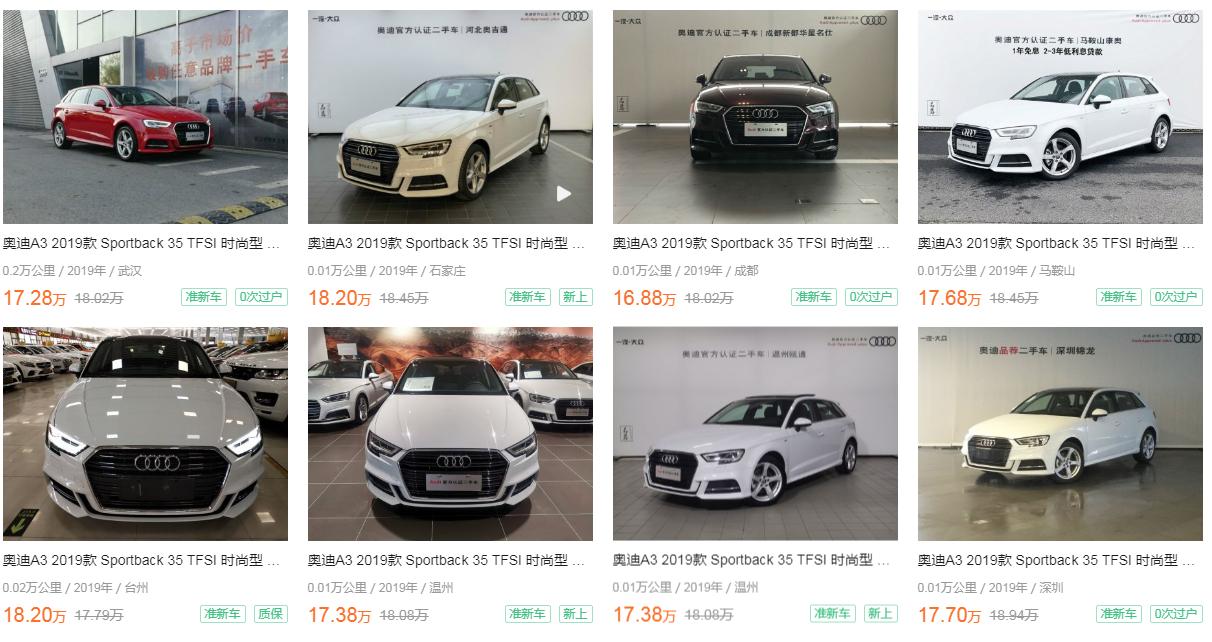Open the 16.88万 Audi A3 listing in 成都
This screenshot has width=1212, height=642.
(755, 117)
